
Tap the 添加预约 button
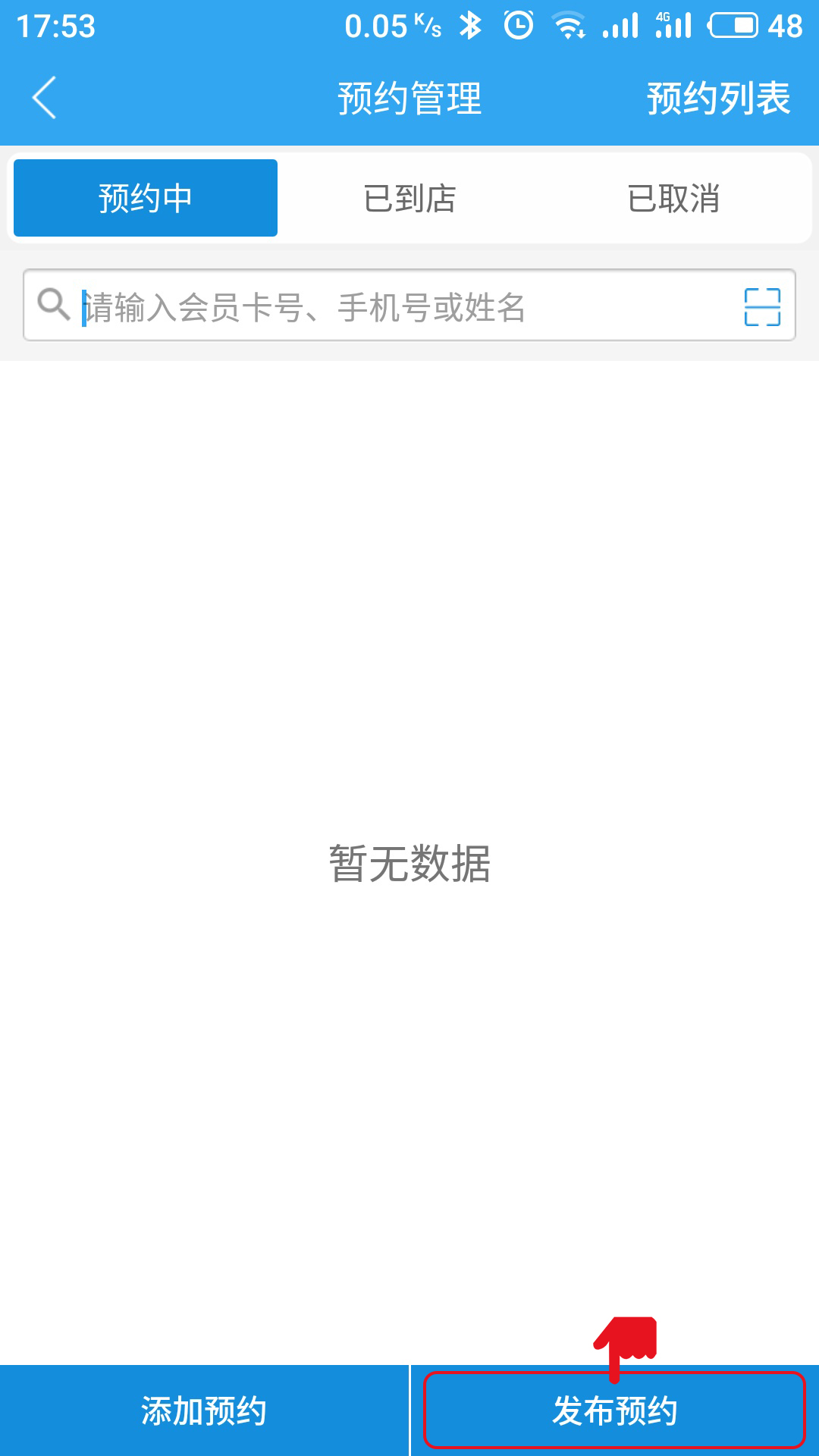204,1410
